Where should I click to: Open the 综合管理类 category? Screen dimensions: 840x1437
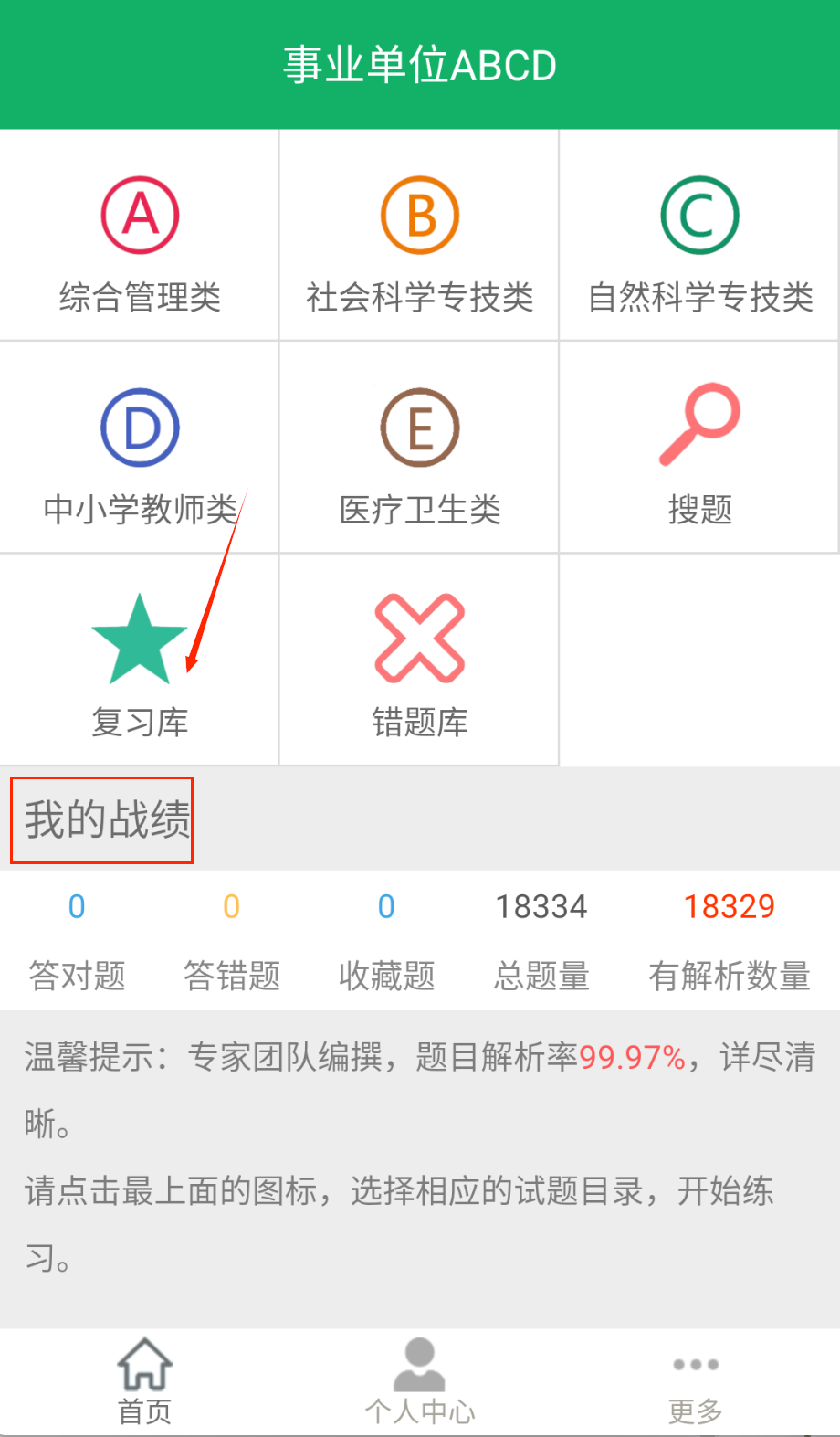pos(140,239)
